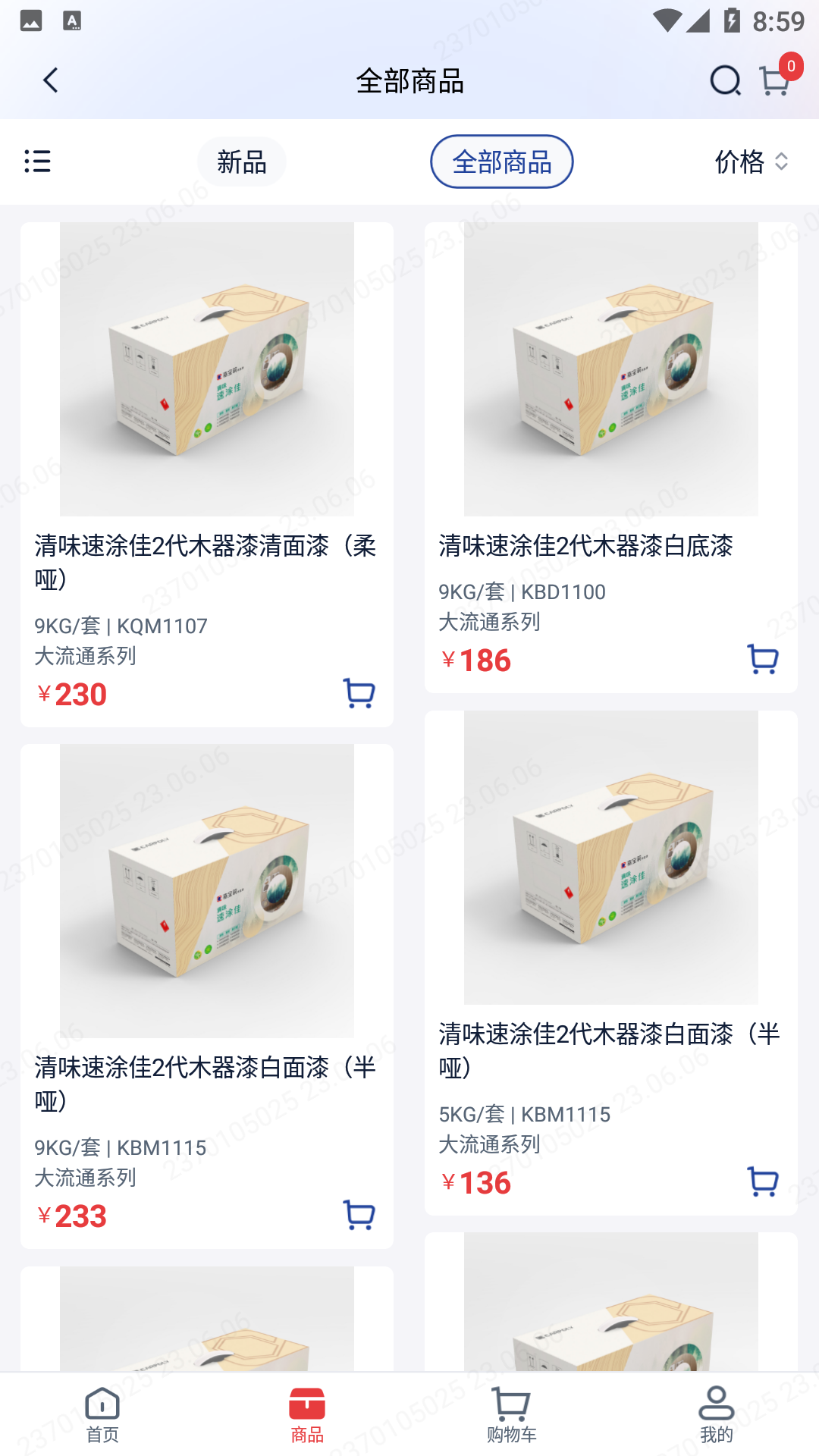Click the category list icon below the back arrow
The width and height of the screenshot is (819, 1456).
click(38, 161)
